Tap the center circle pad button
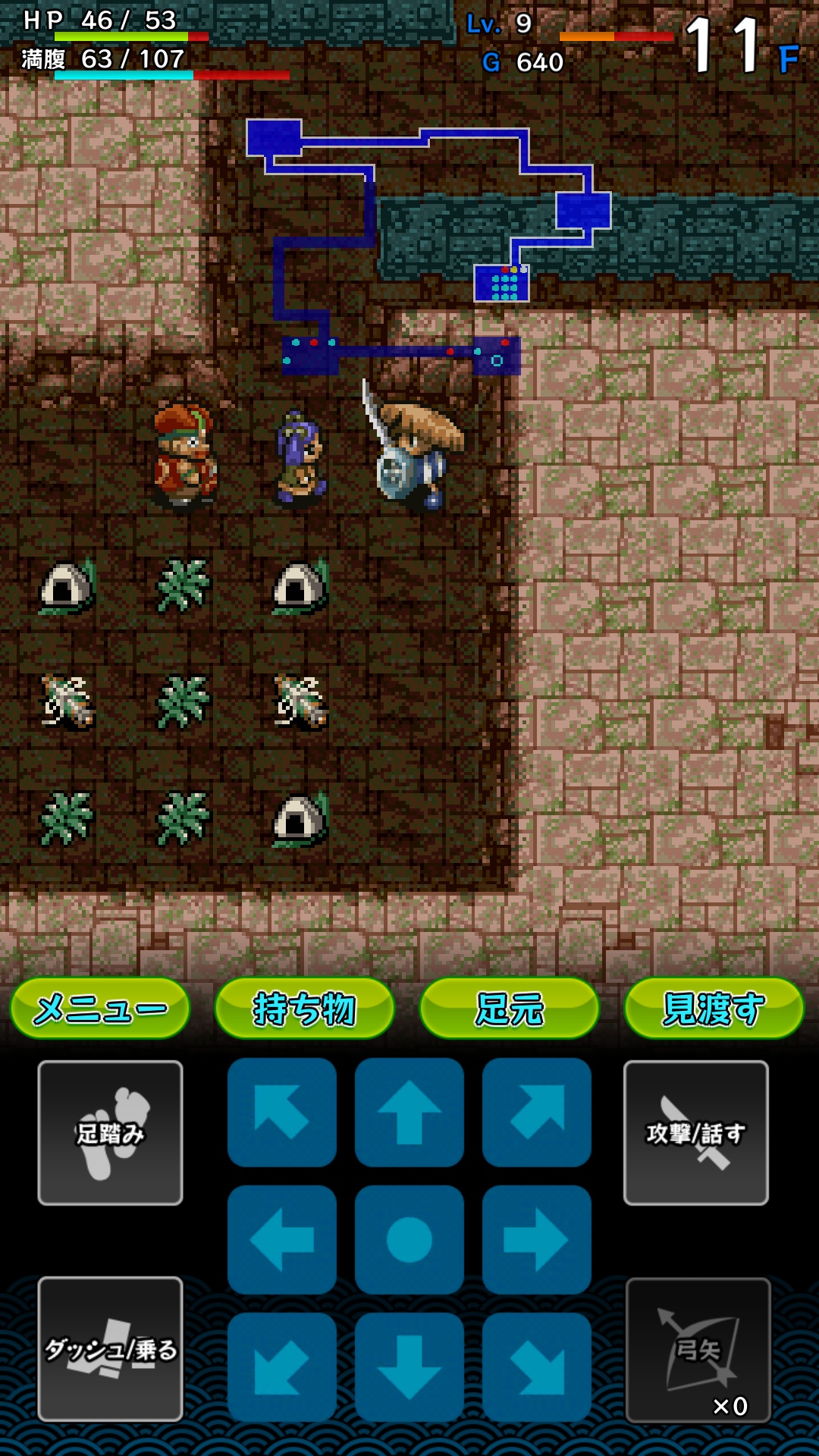 tap(409, 1240)
